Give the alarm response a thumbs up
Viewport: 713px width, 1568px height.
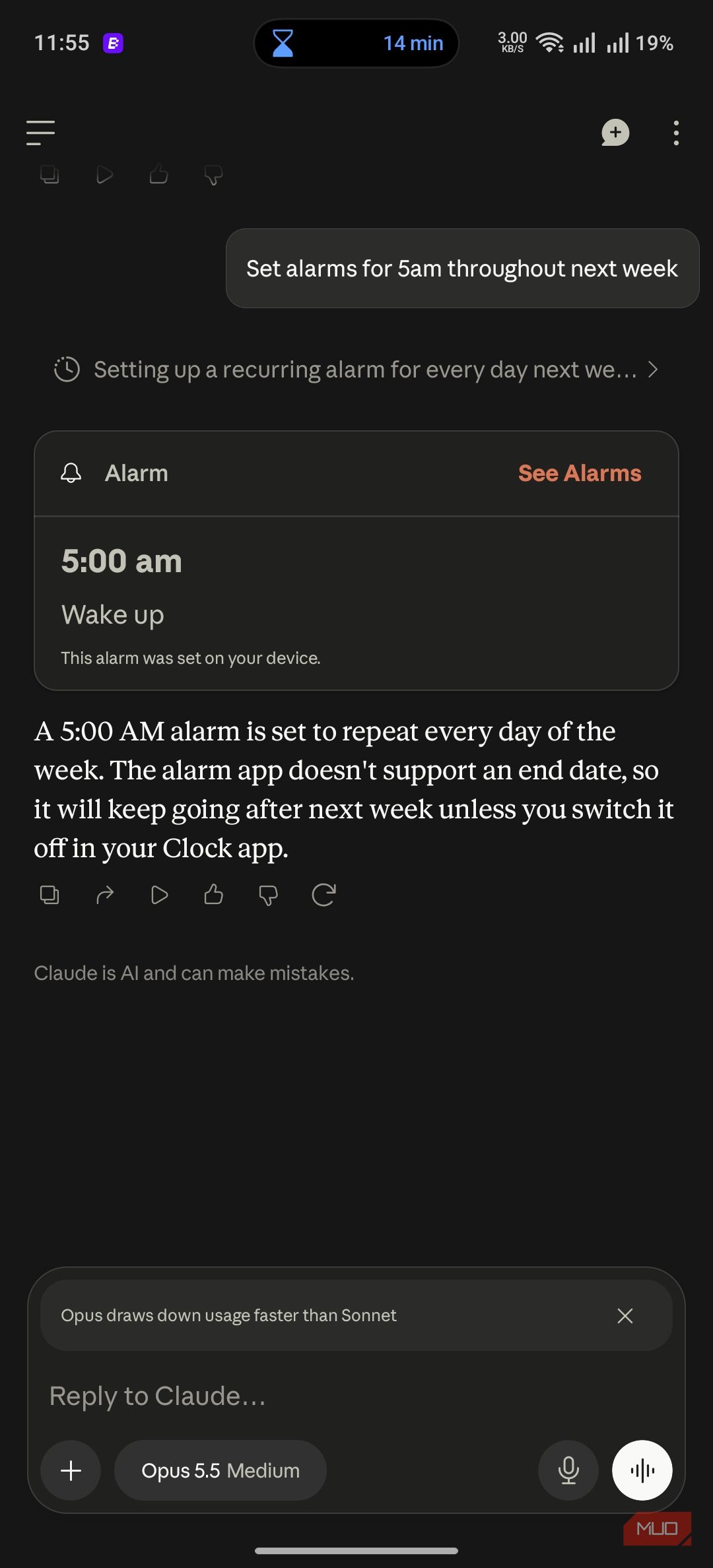213,895
